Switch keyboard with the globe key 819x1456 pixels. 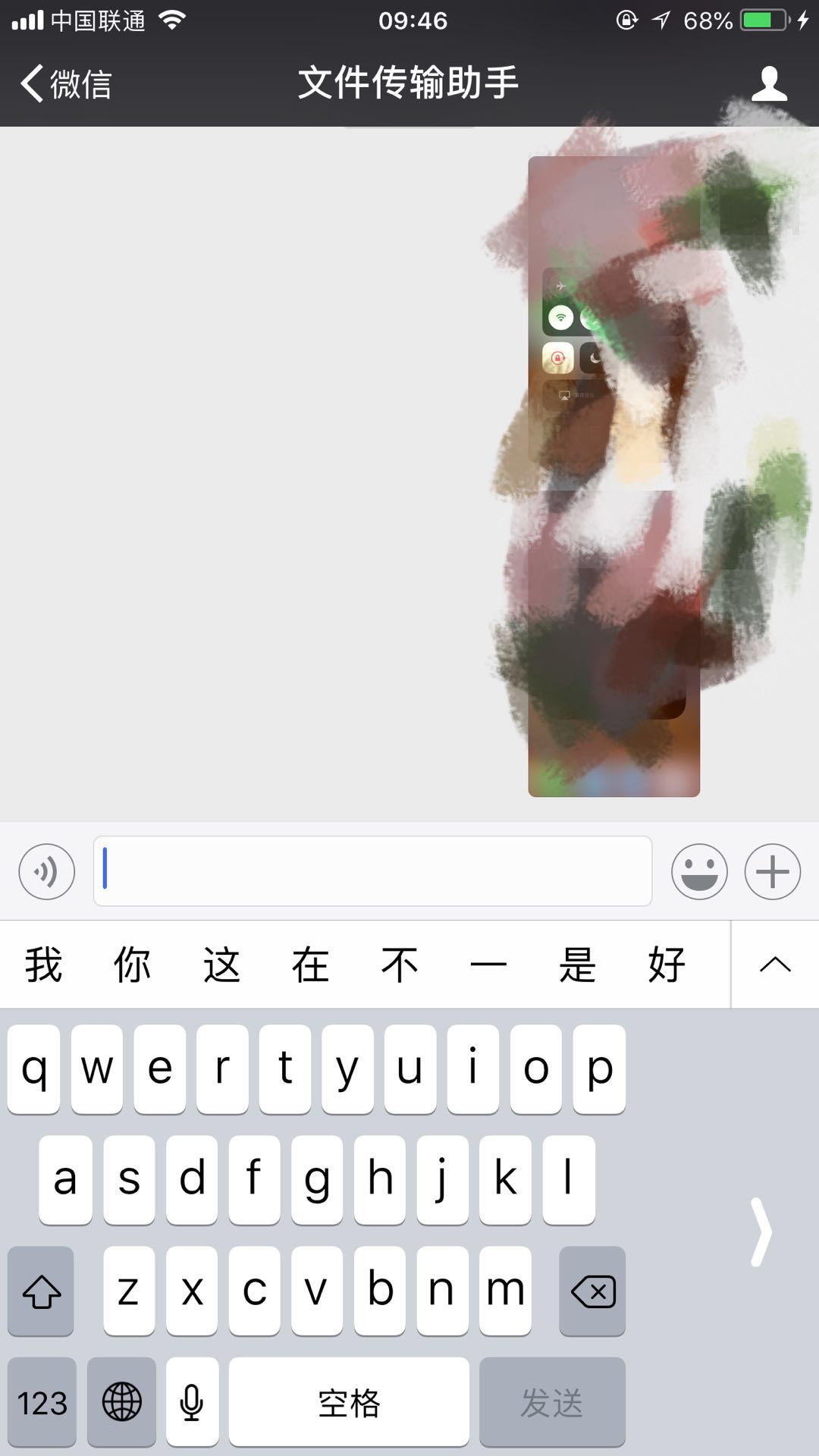point(121,1402)
